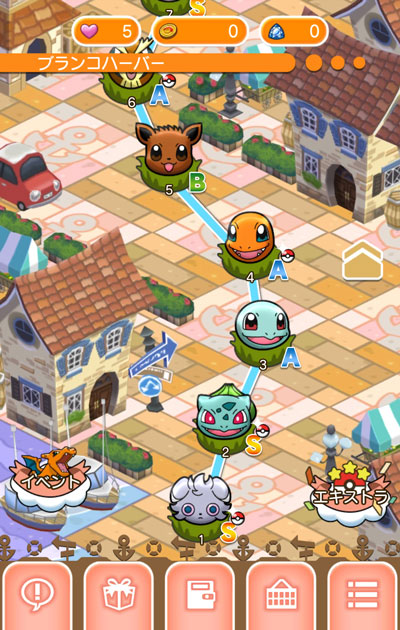Open the エキストラ extra stages
The width and height of the screenshot is (400, 630).
350,495
